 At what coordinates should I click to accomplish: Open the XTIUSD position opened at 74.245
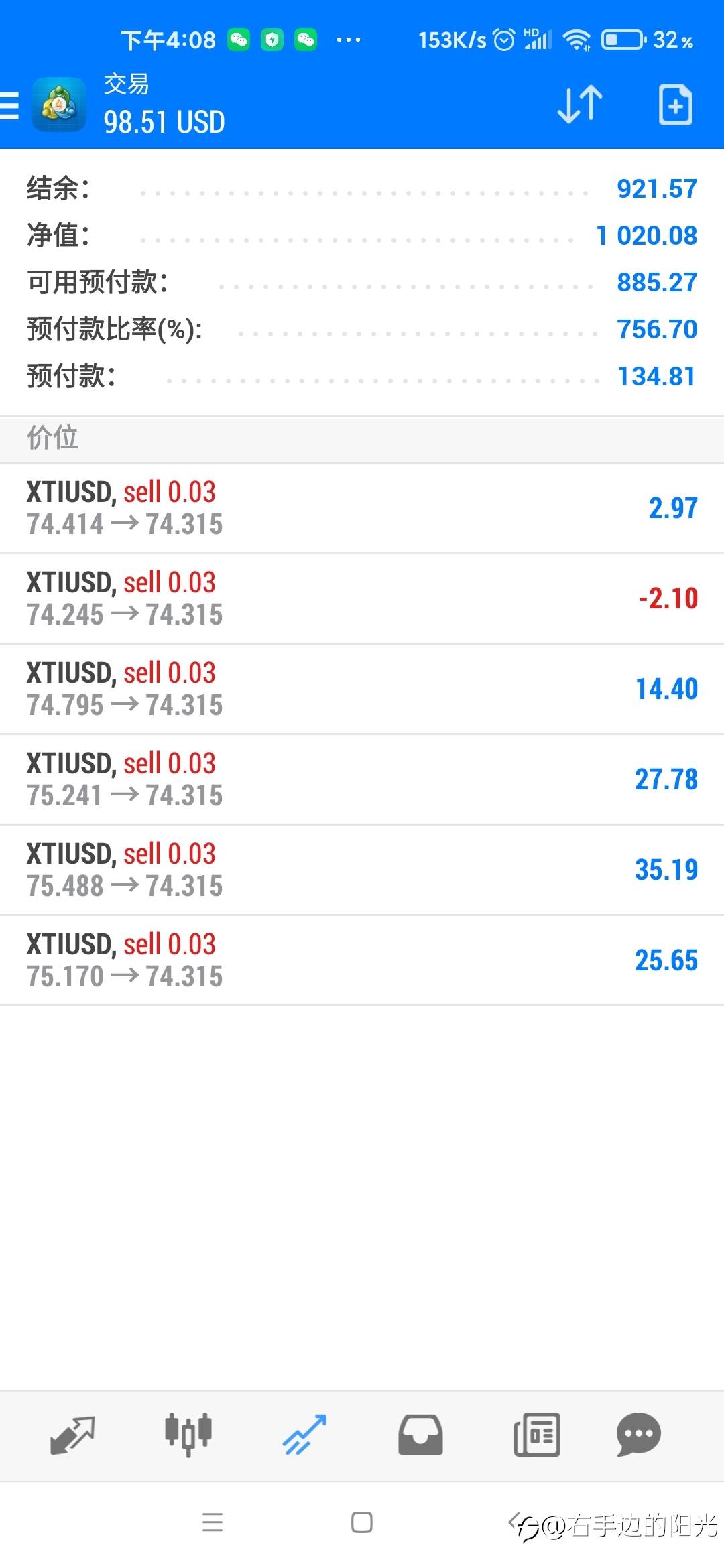(362, 598)
